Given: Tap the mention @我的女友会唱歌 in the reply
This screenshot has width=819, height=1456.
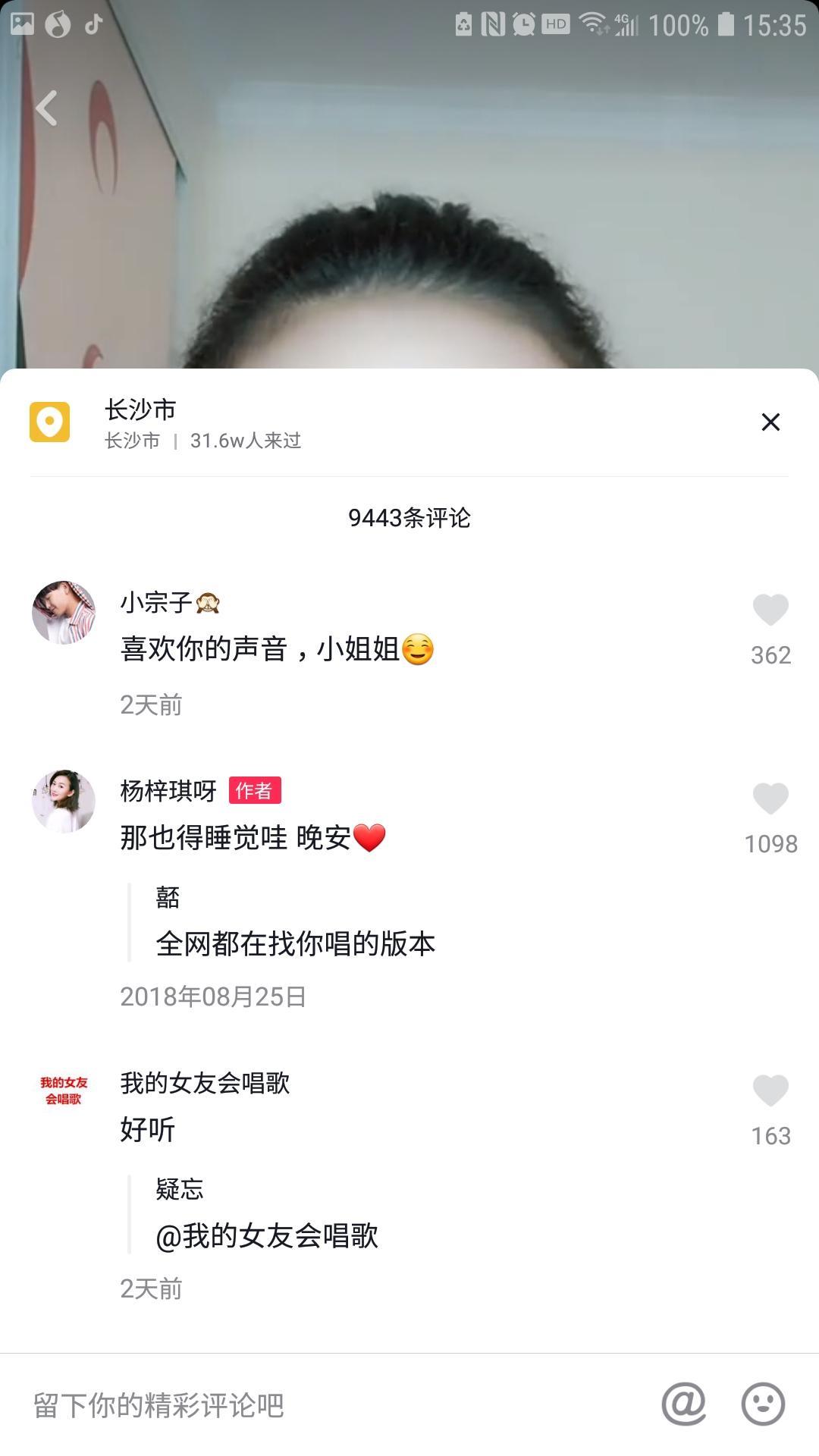Looking at the screenshot, I should pos(267,1236).
